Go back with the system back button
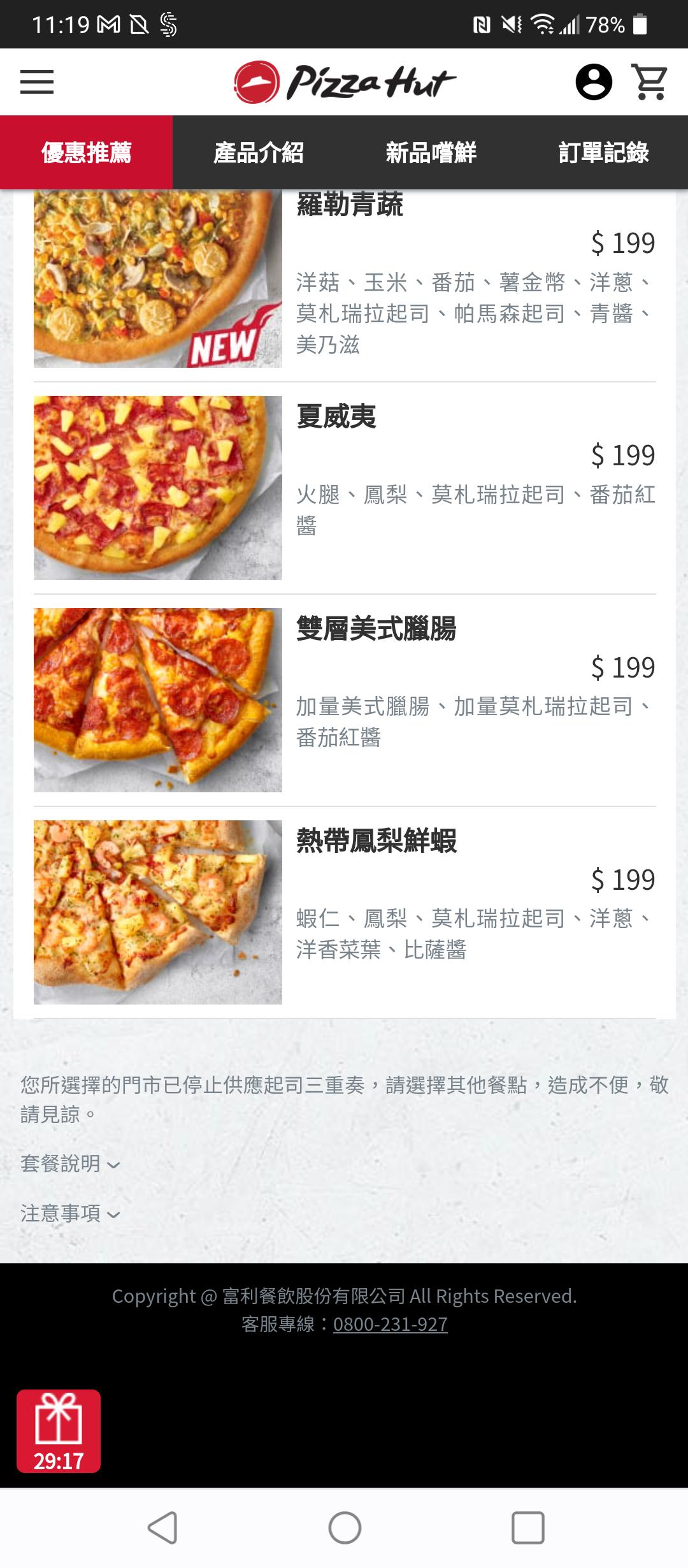Screen dimensions: 688x1568 tap(162, 1528)
